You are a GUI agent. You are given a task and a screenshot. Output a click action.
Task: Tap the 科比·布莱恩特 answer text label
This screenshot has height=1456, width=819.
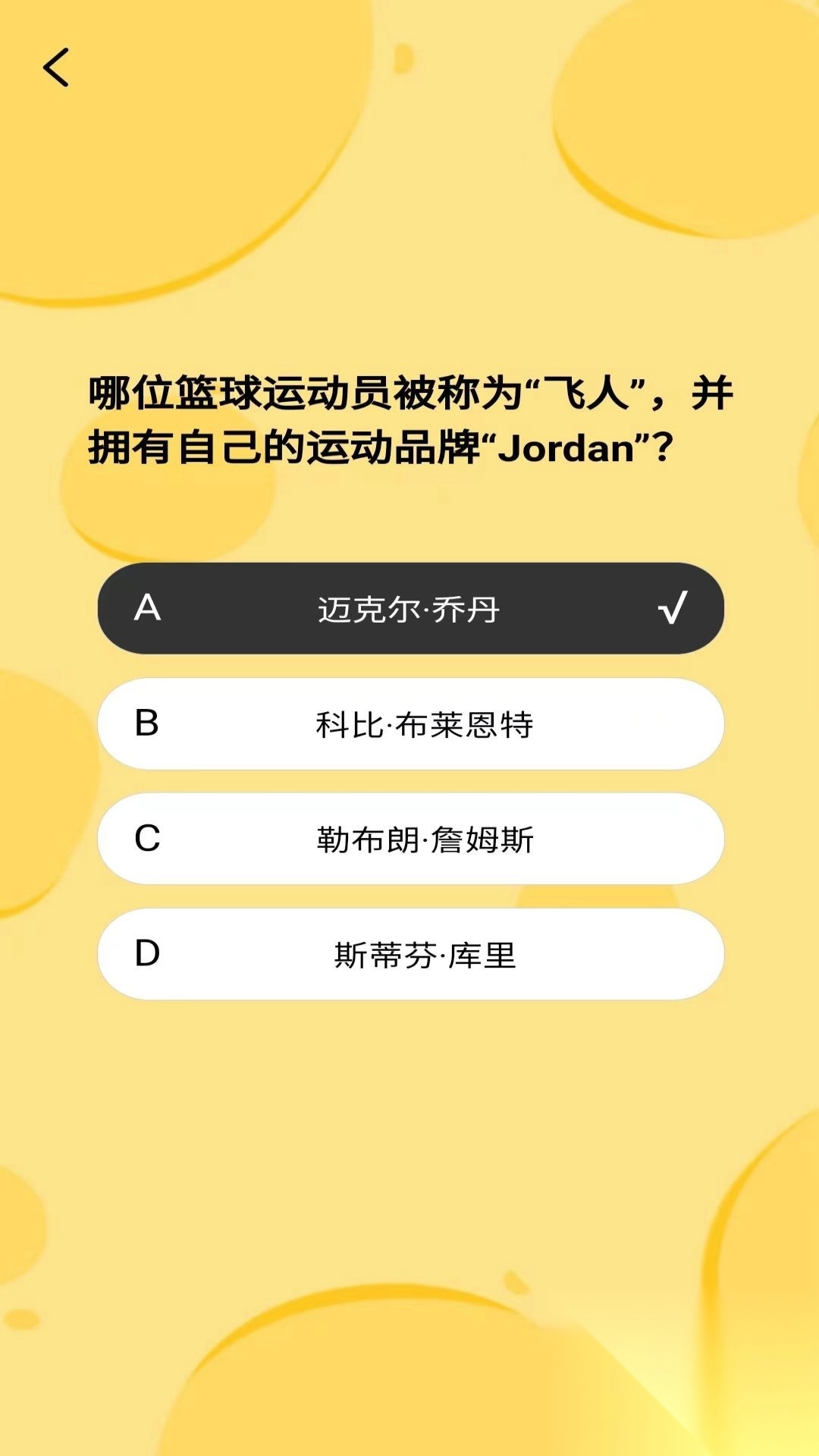(425, 725)
